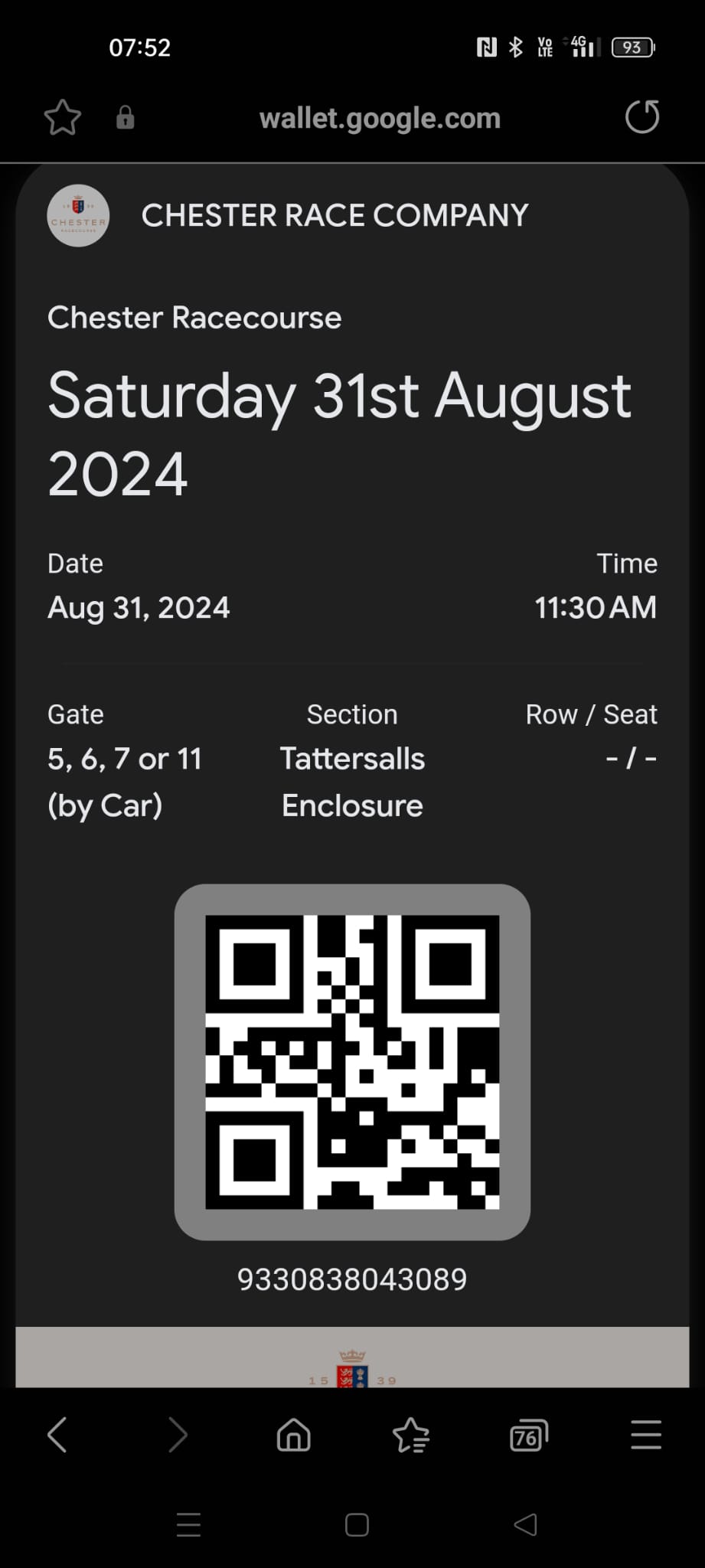The height and width of the screenshot is (1568, 705).
Task: Go back to the previous page
Action: 57,1435
